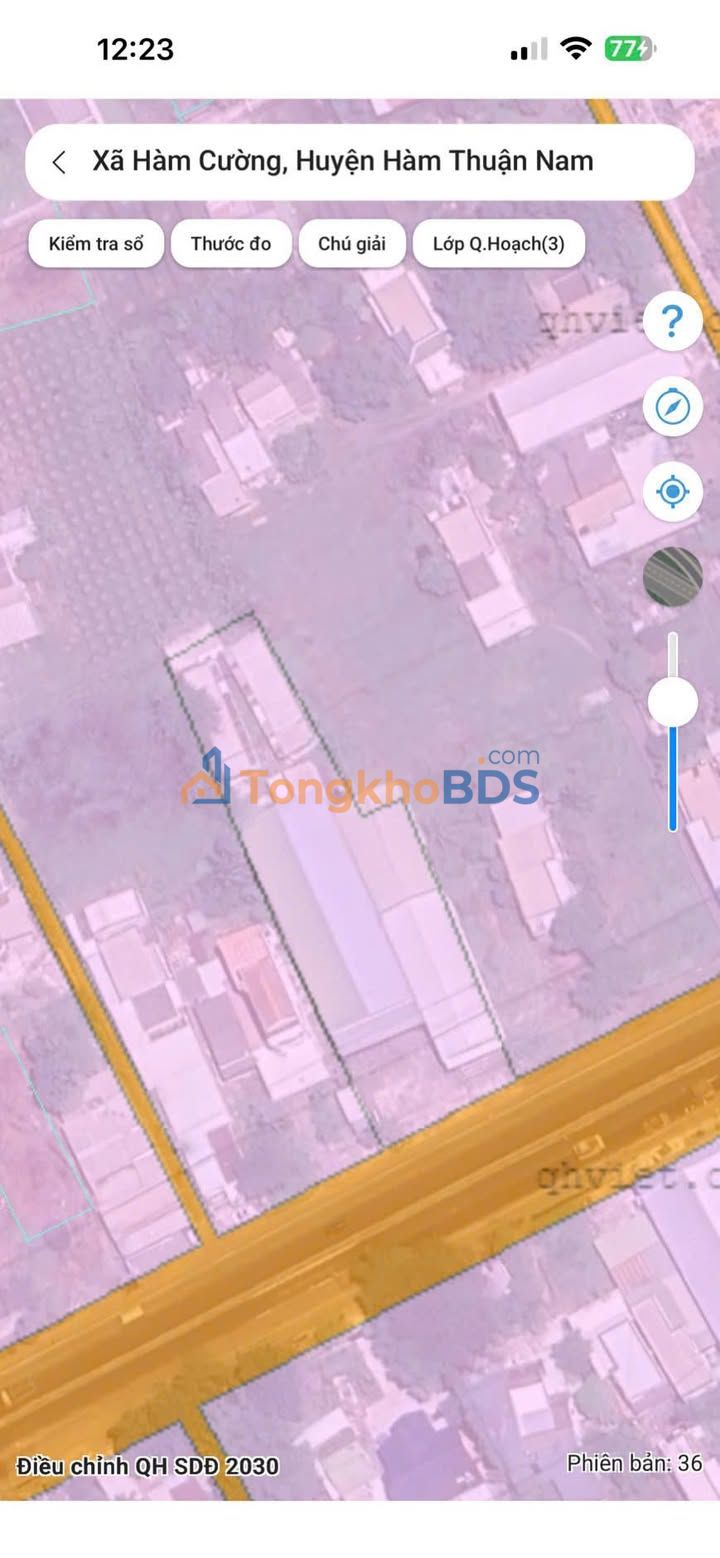Go back using the arrow icon
The width and height of the screenshot is (720, 1558).
pyautogui.click(x=59, y=162)
